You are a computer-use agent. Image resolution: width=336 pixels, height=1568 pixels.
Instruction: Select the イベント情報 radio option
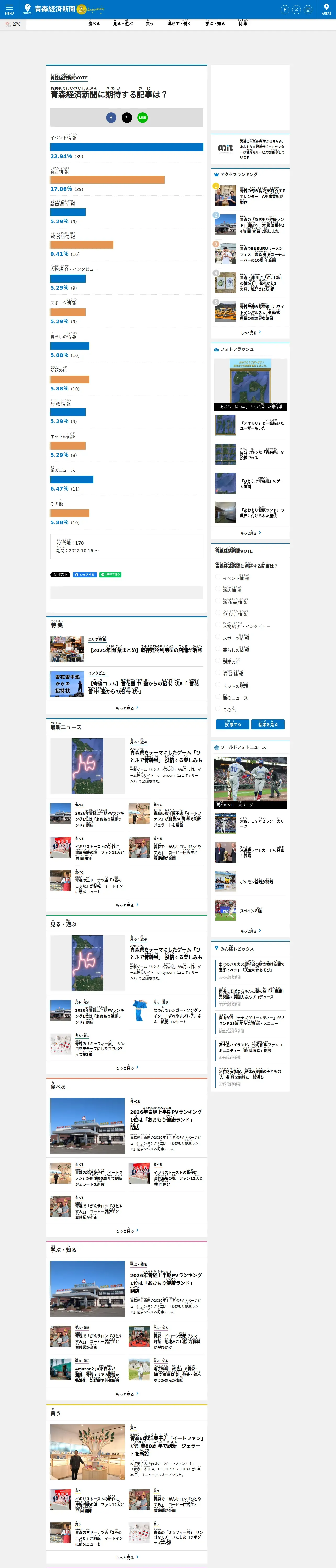218,577
